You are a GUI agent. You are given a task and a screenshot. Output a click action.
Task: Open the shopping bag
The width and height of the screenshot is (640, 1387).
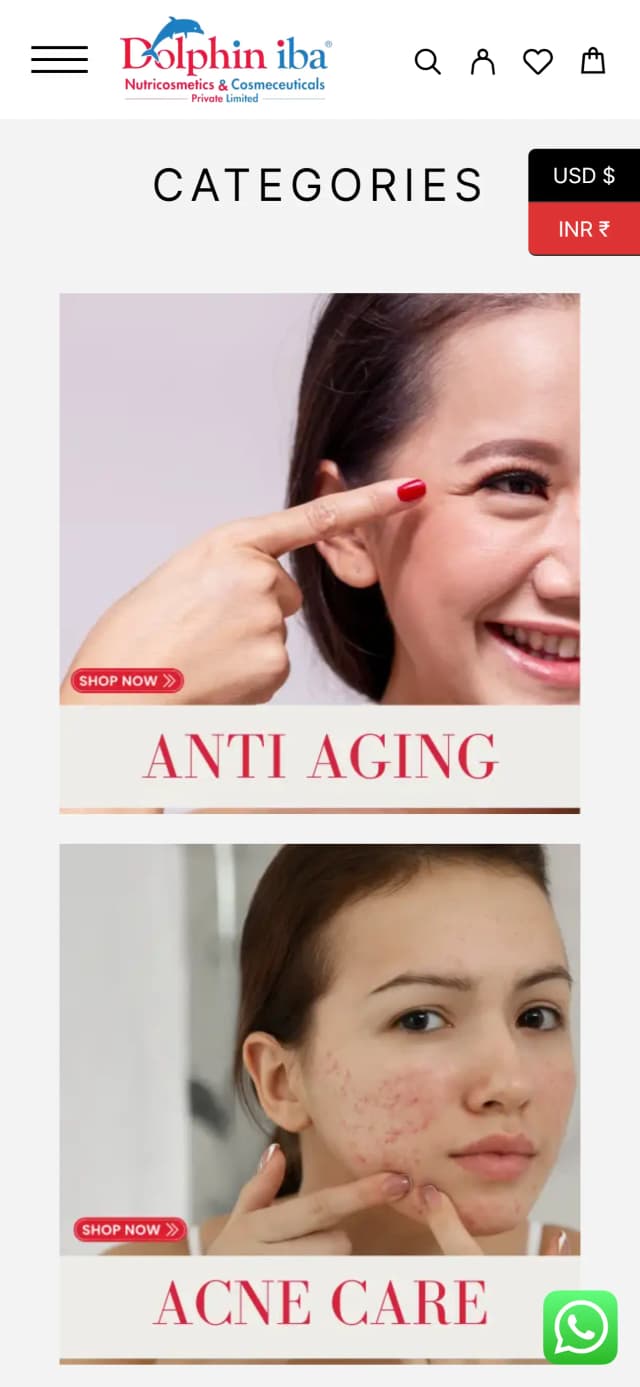pos(593,61)
